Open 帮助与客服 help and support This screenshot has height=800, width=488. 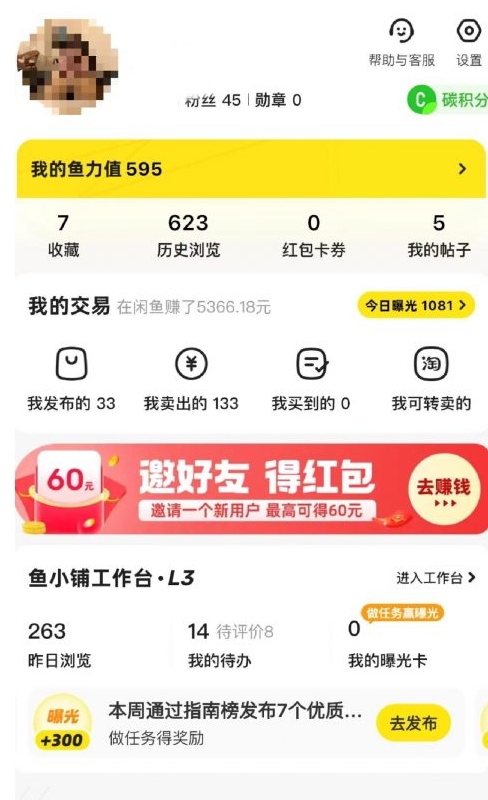click(x=402, y=42)
